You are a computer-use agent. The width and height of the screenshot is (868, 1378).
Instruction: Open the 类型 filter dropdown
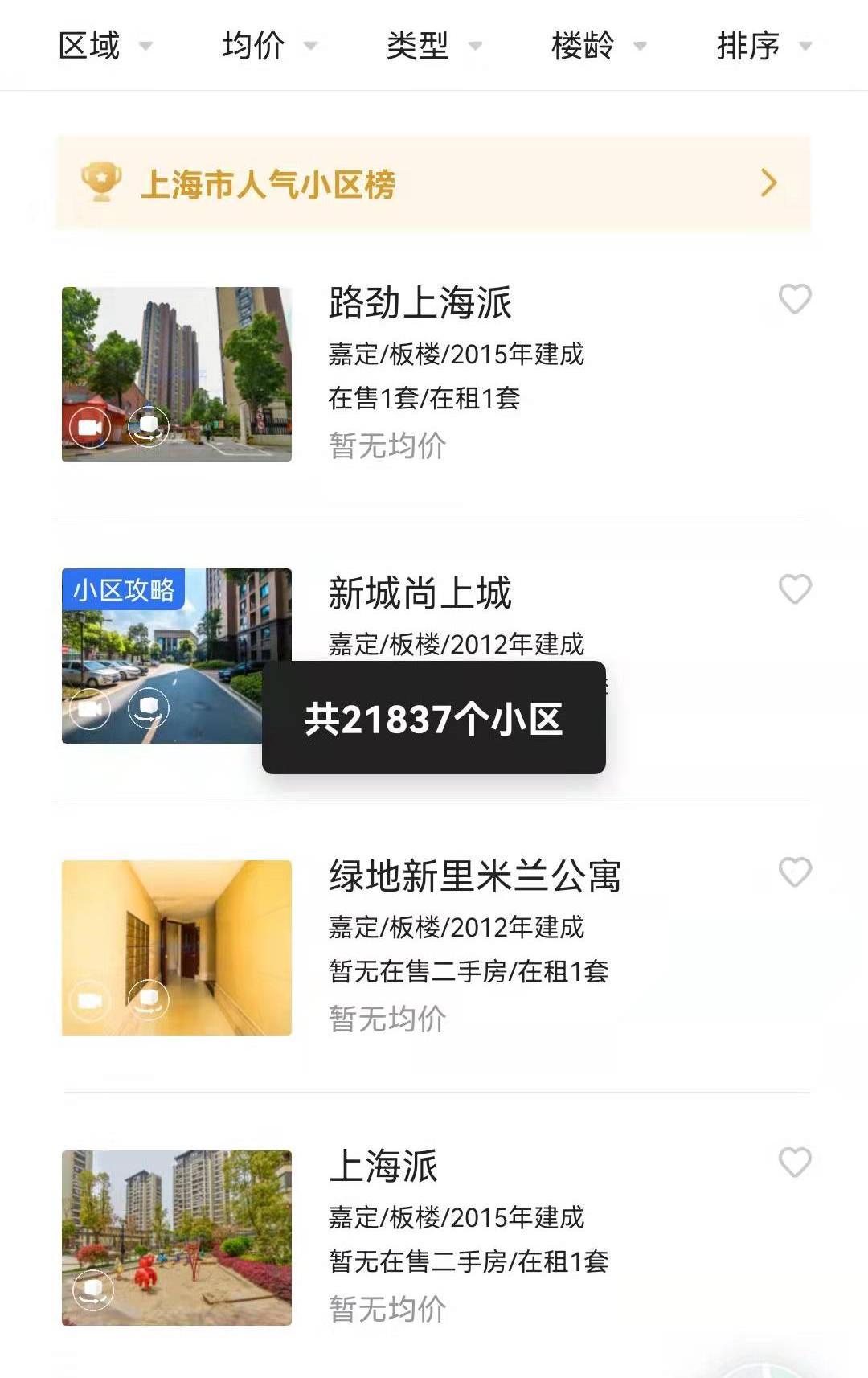pos(434,46)
